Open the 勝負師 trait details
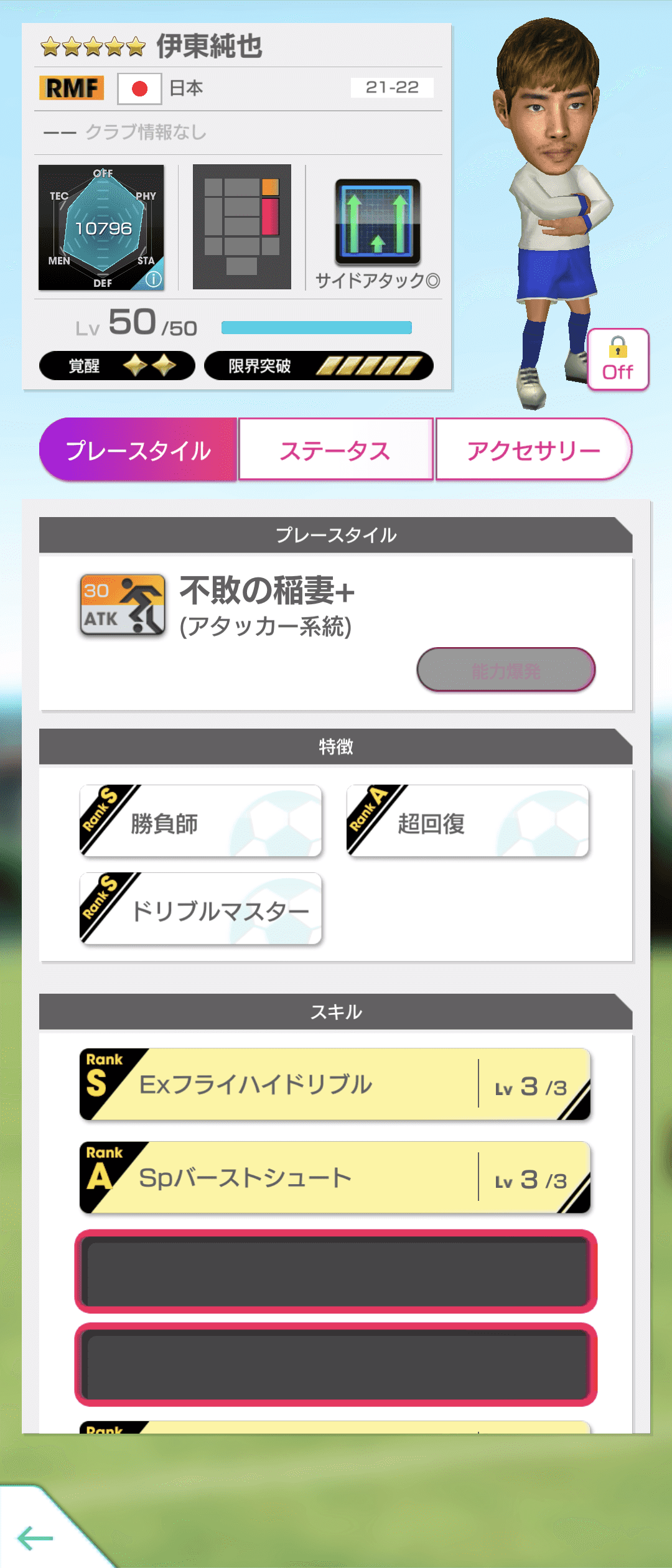Screen dimensions: 672x1568 [x=200, y=821]
